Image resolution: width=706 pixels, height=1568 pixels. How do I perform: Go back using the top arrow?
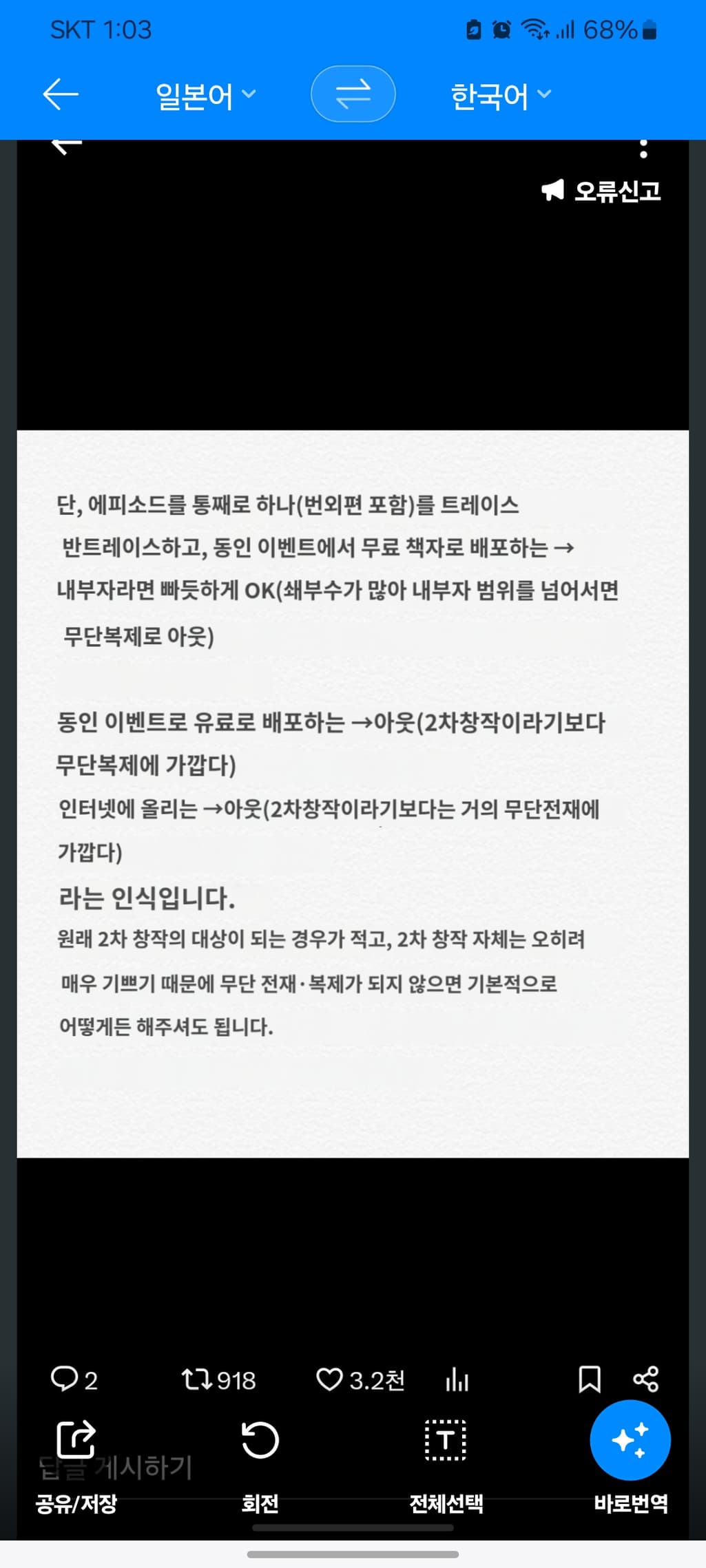click(x=61, y=94)
